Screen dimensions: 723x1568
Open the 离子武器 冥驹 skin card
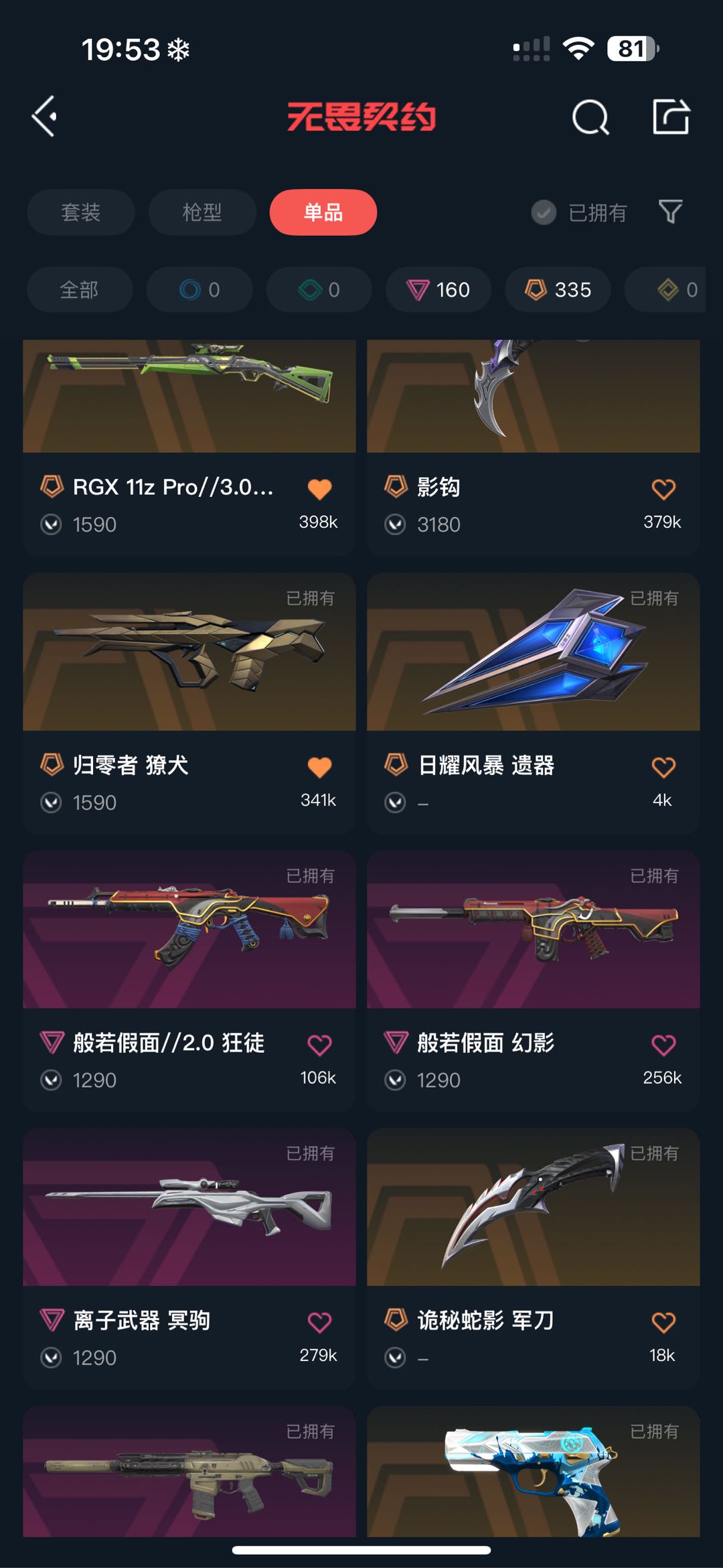pyautogui.click(x=189, y=1259)
